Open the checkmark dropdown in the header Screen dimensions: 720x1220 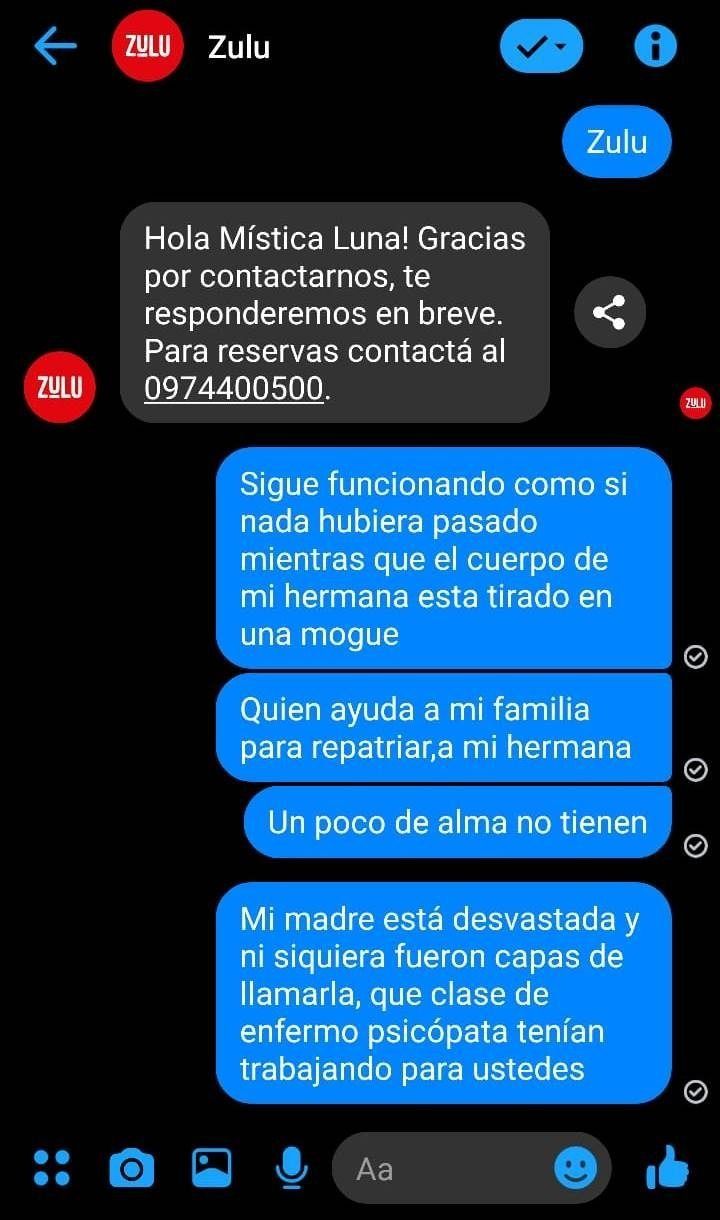541,47
